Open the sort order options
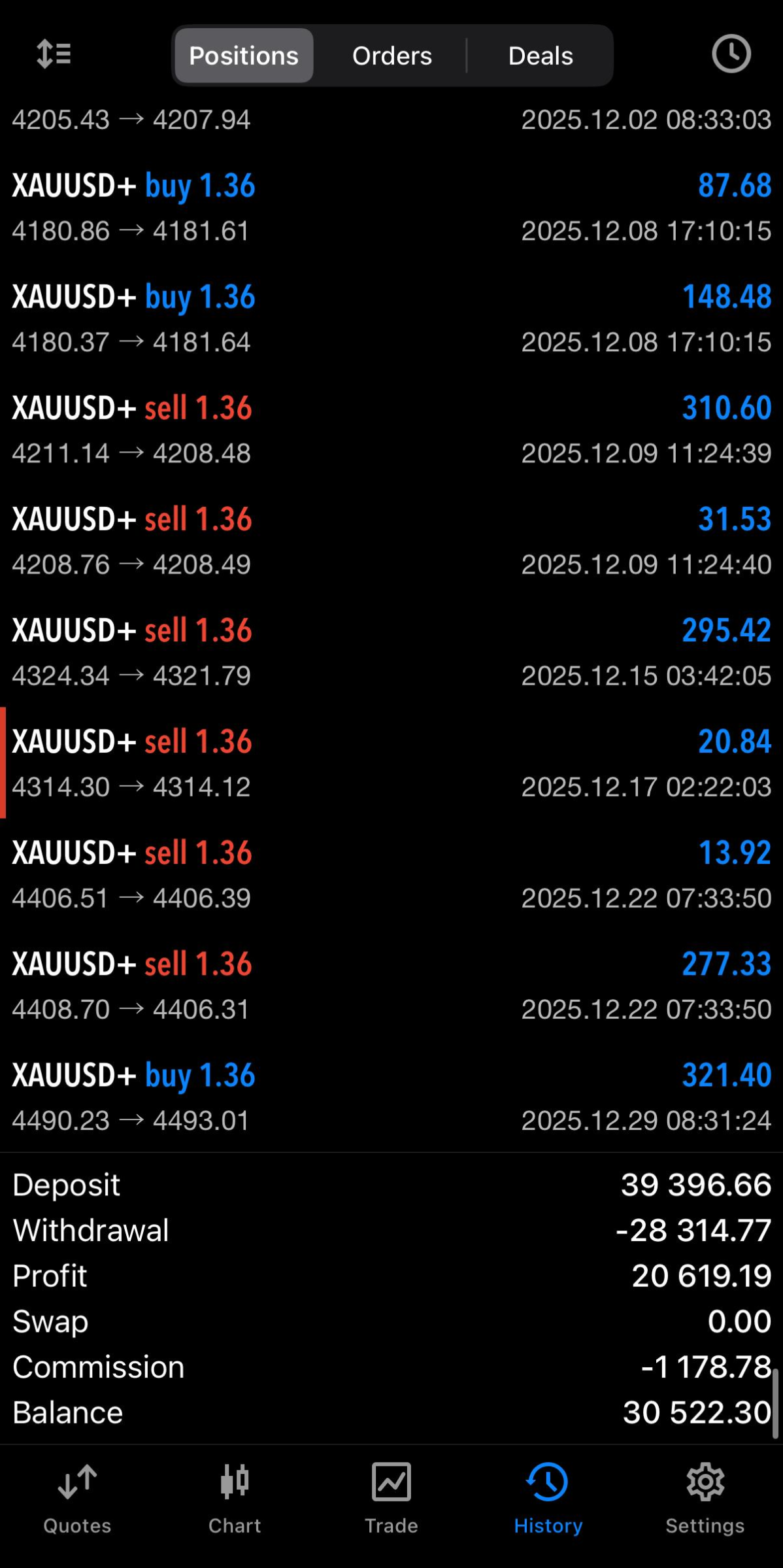The image size is (783, 1568). pos(53,54)
